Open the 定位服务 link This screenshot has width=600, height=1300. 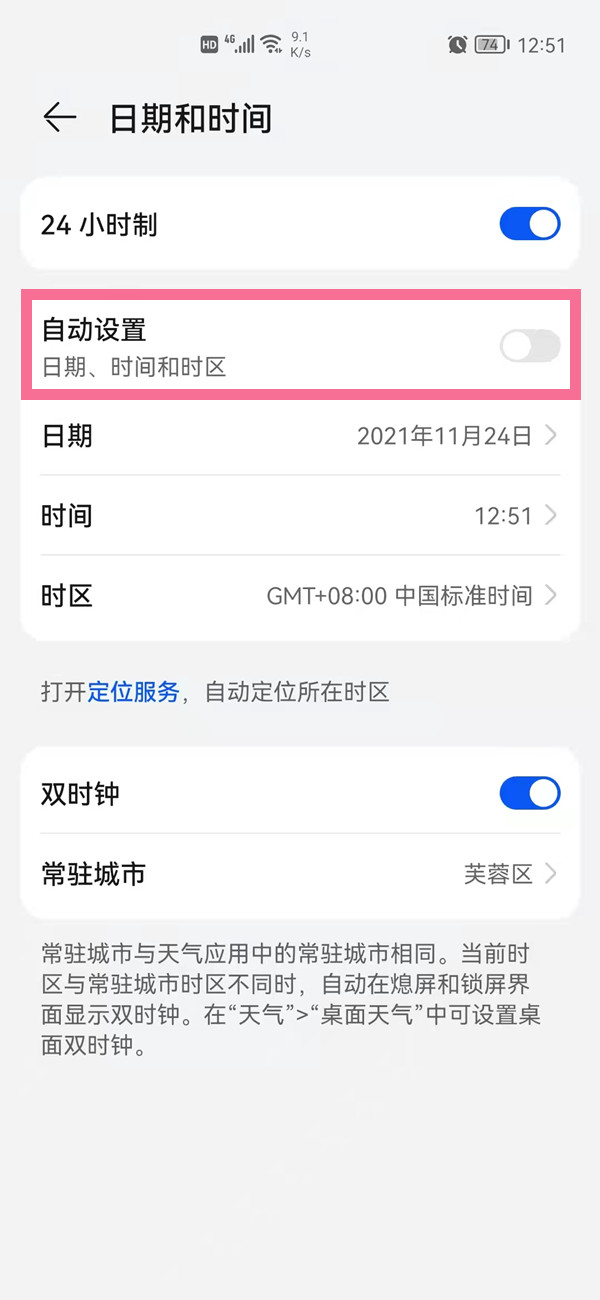point(133,692)
